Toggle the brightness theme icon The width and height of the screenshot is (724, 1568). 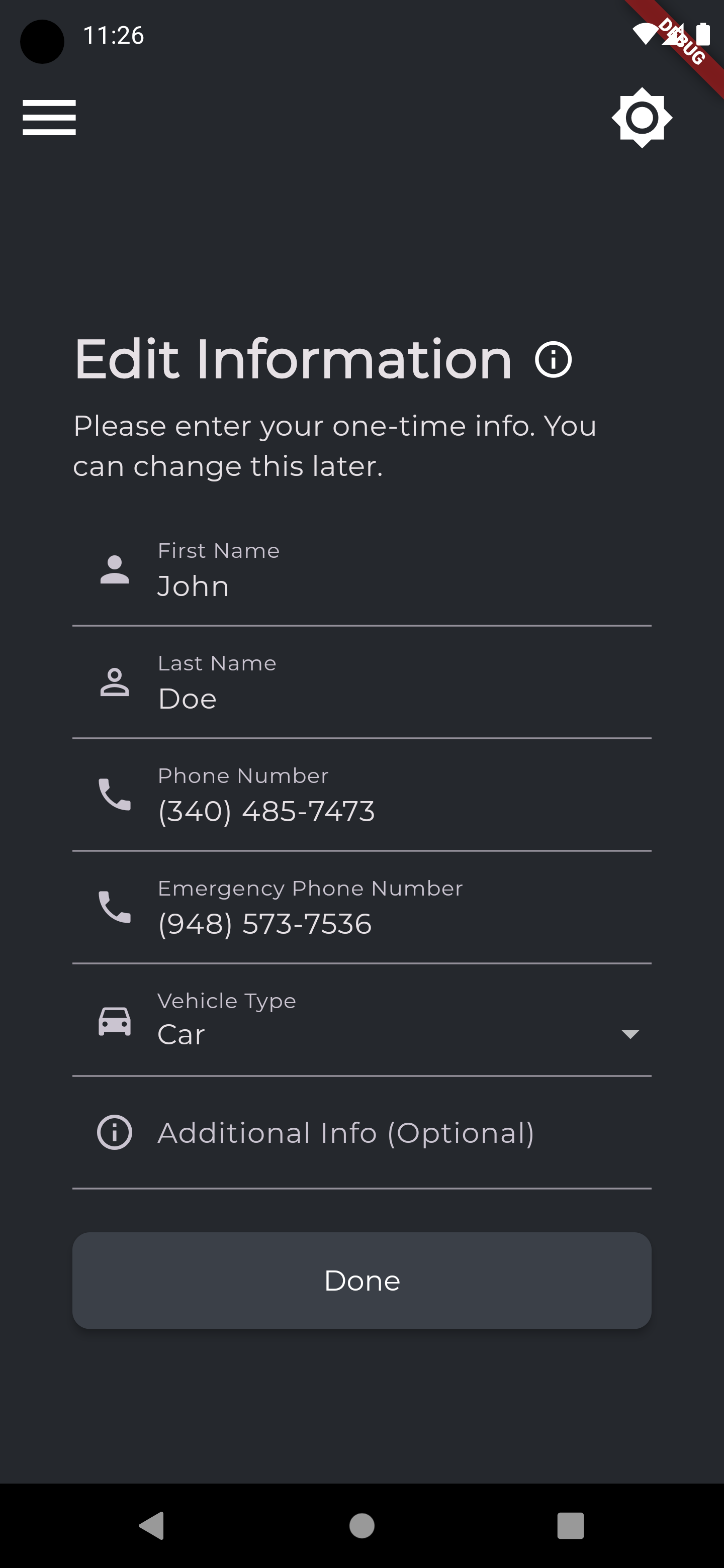(x=641, y=118)
